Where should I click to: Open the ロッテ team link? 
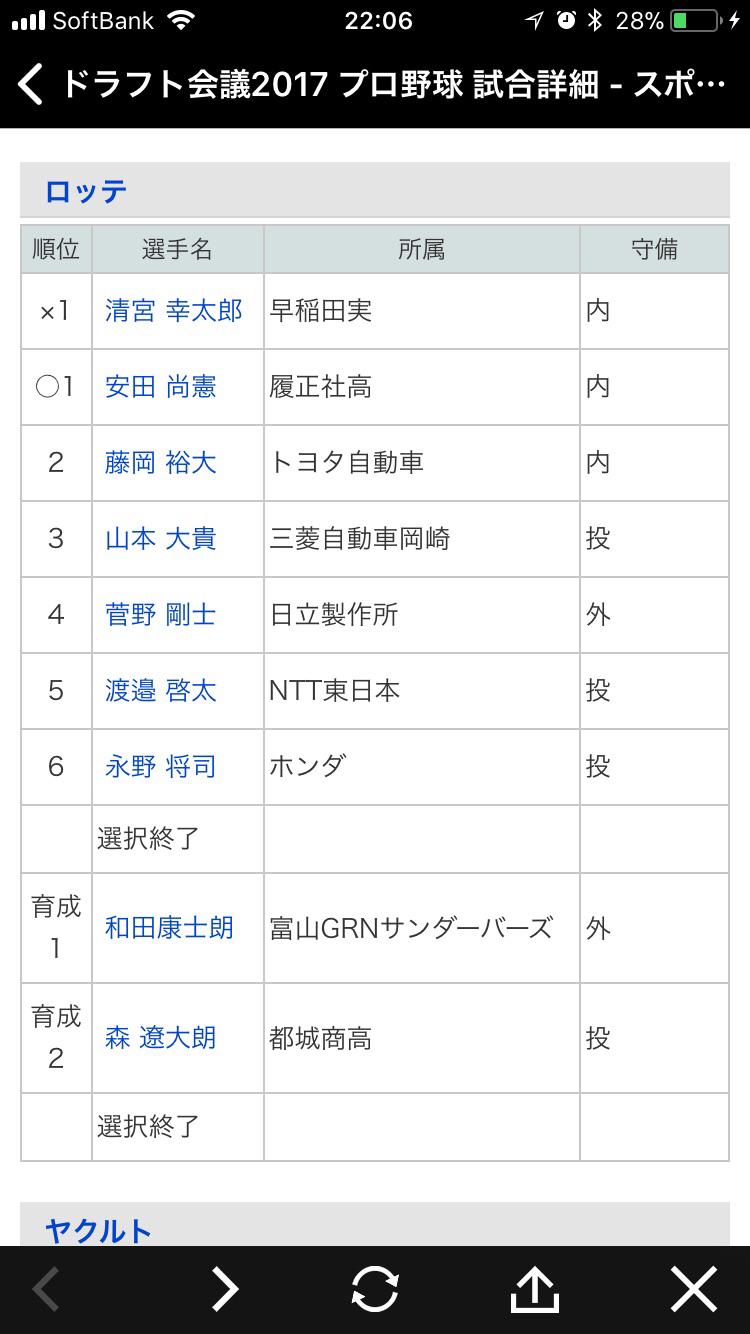(86, 191)
